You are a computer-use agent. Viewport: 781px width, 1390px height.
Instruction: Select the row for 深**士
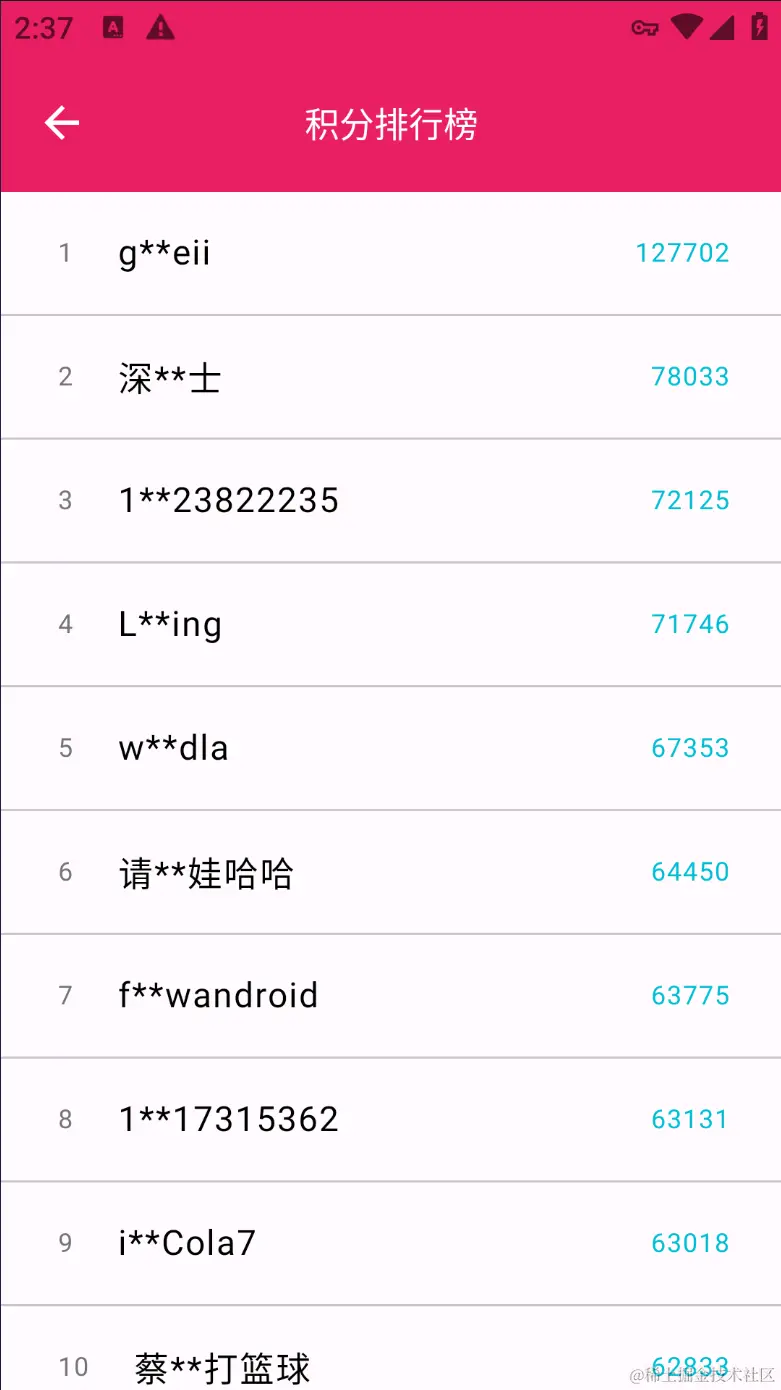pos(390,377)
